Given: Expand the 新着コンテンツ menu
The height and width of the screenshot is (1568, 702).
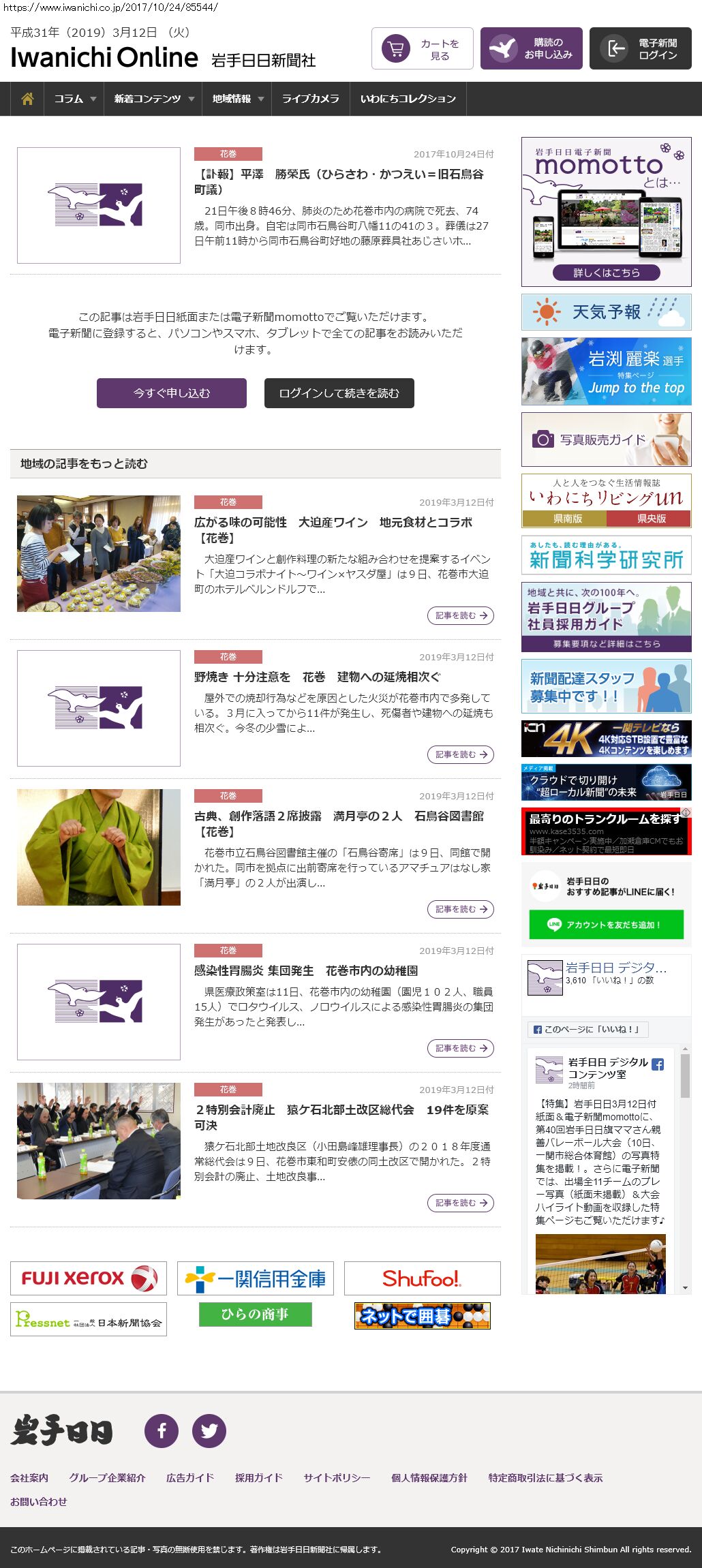Looking at the screenshot, I should (153, 99).
